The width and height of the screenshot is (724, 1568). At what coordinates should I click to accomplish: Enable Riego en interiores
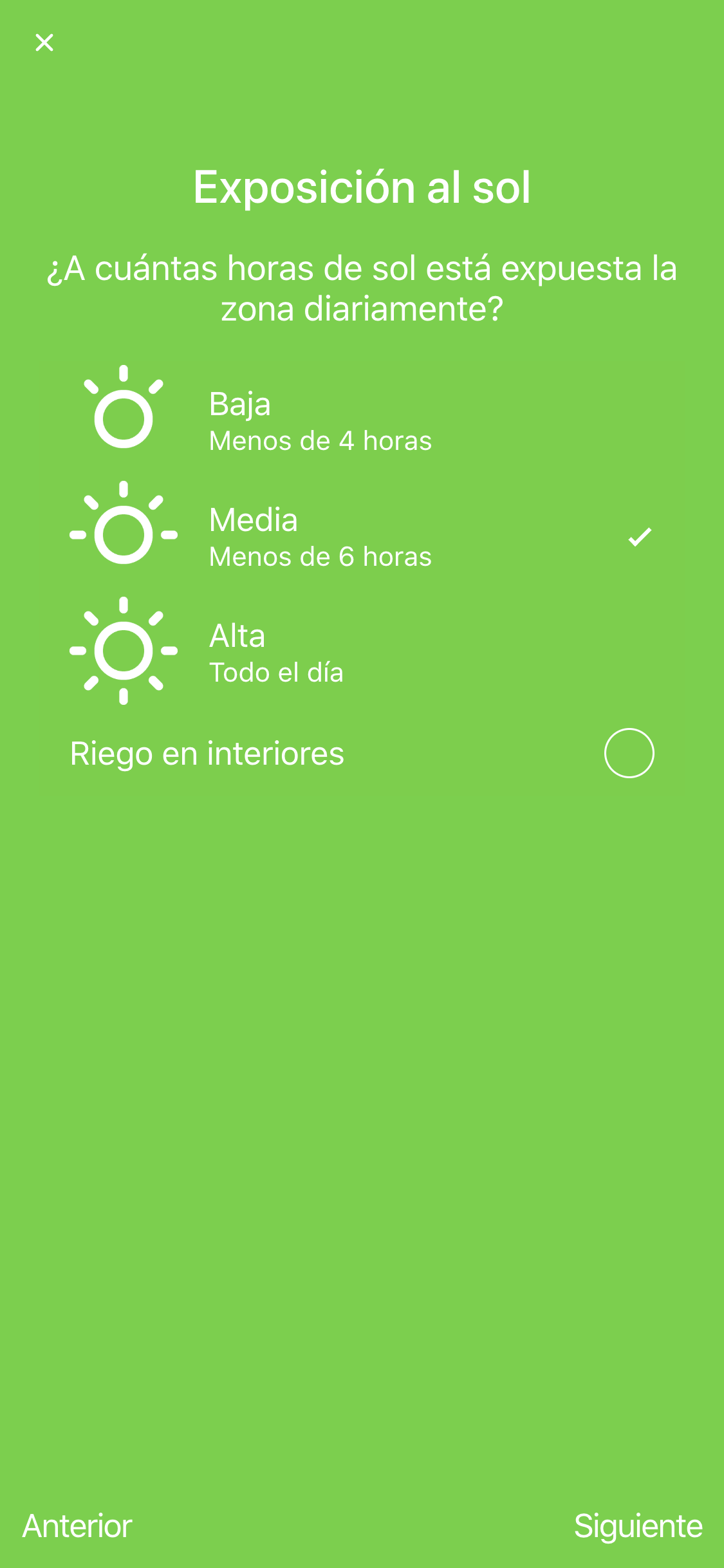629,753
